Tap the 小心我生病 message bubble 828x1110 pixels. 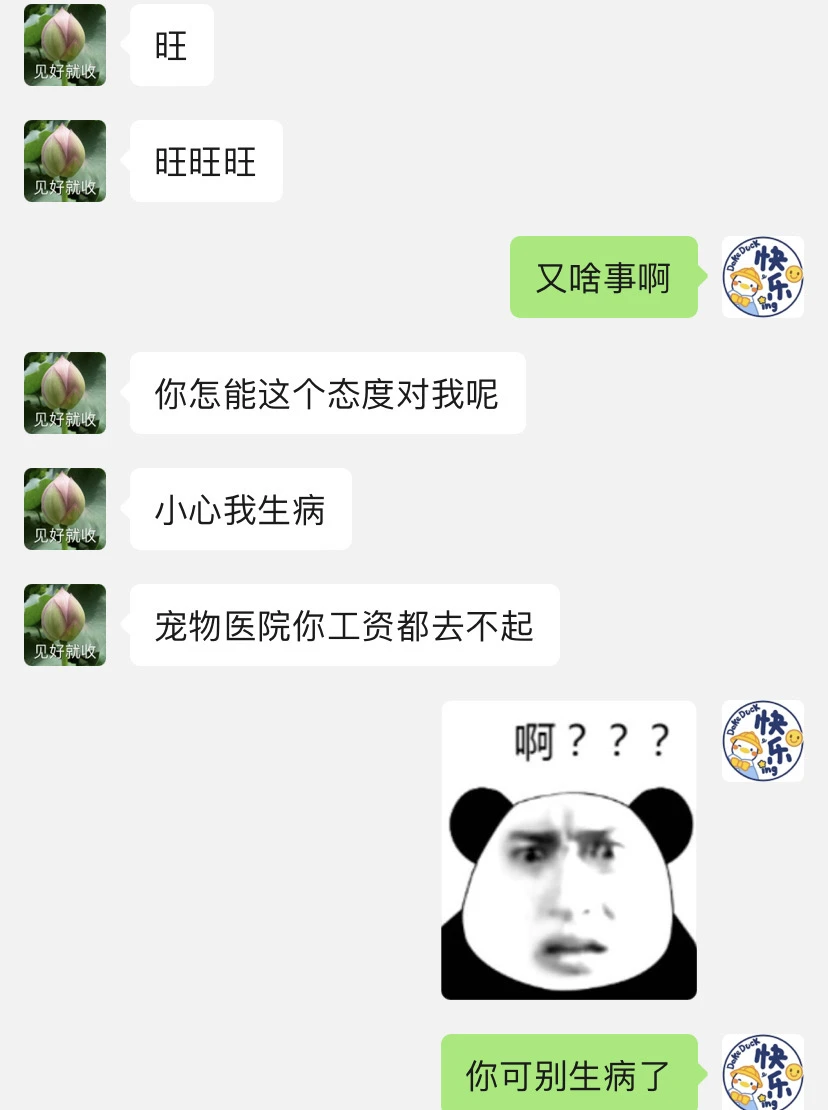(240, 509)
